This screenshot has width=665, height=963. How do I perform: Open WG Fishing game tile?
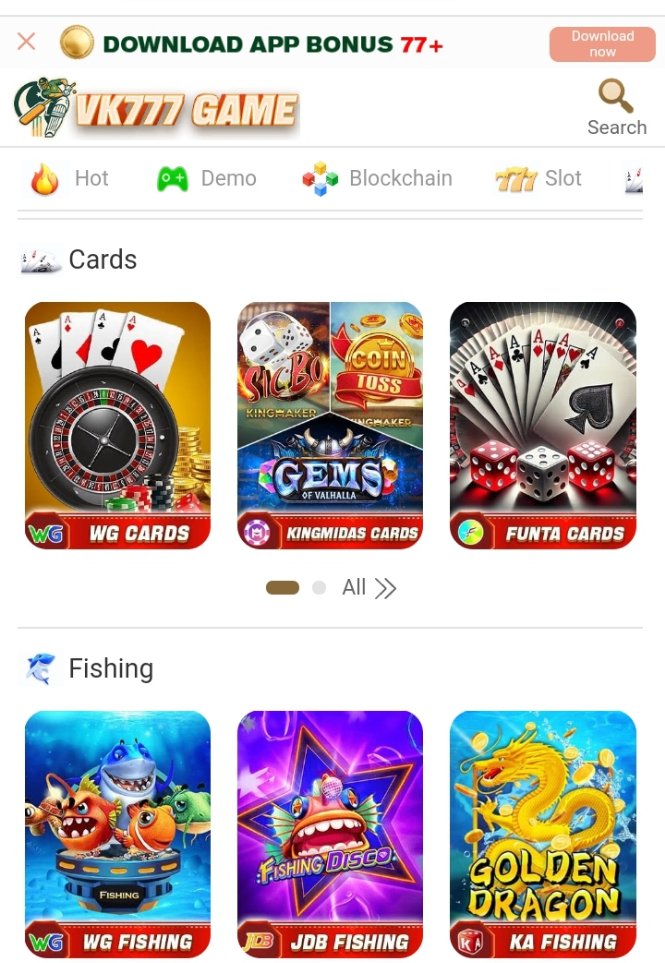[118, 834]
